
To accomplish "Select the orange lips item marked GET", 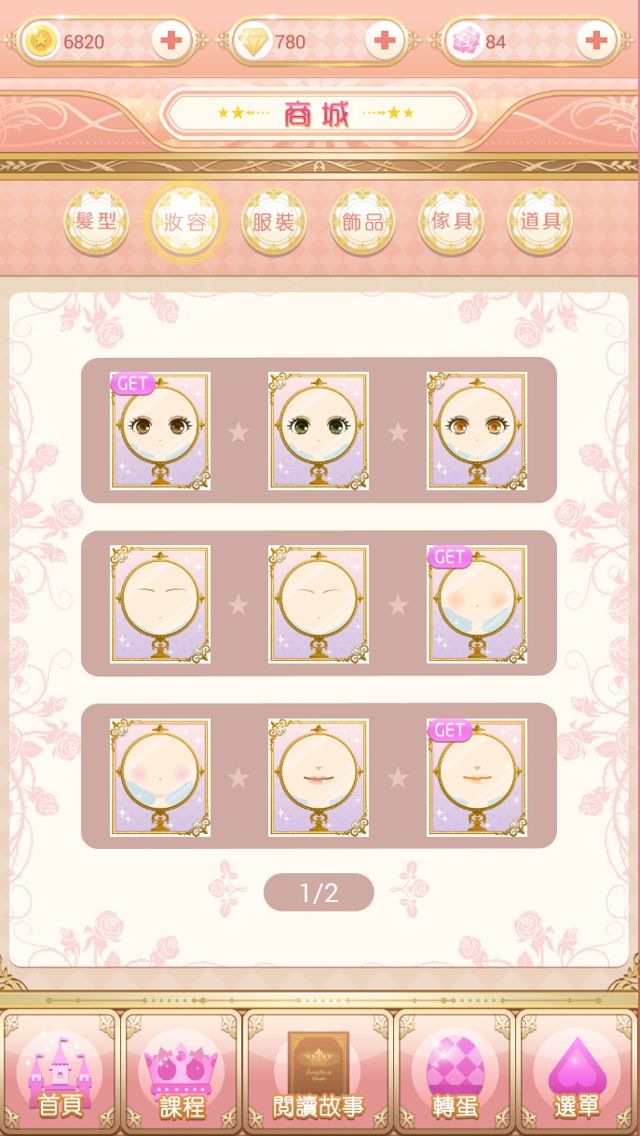I will click(477, 777).
